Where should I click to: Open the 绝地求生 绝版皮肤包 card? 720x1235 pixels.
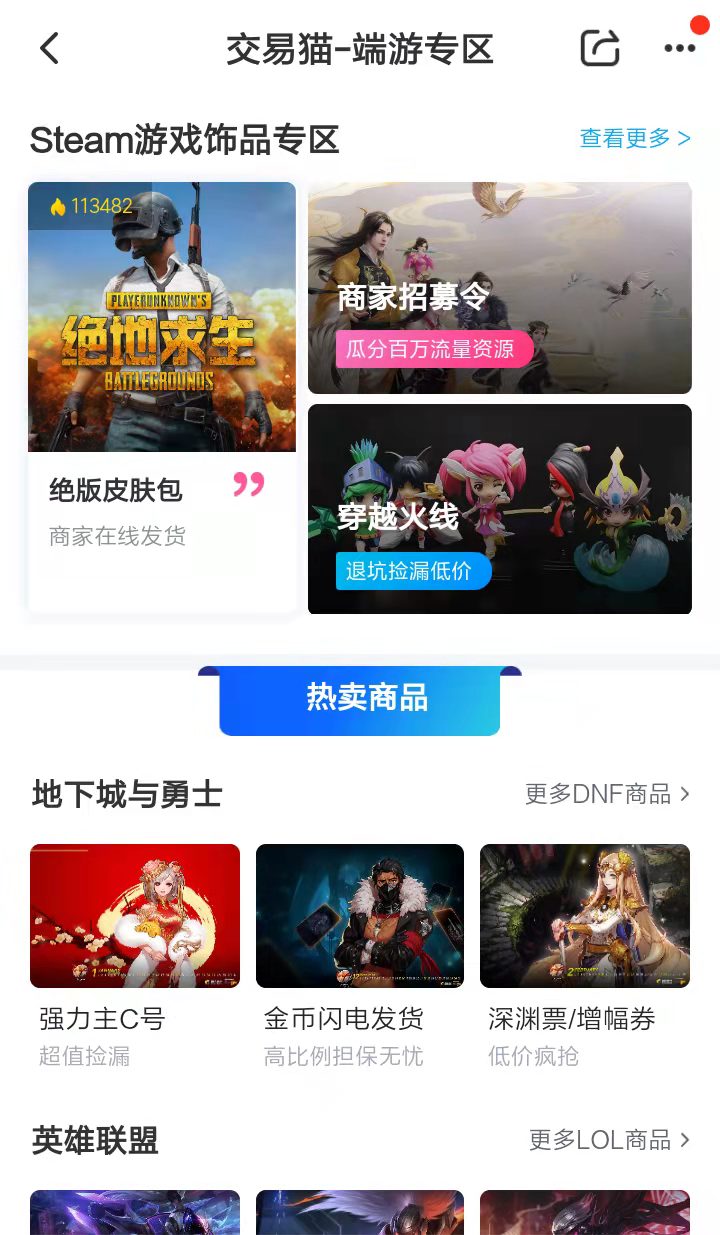162,396
